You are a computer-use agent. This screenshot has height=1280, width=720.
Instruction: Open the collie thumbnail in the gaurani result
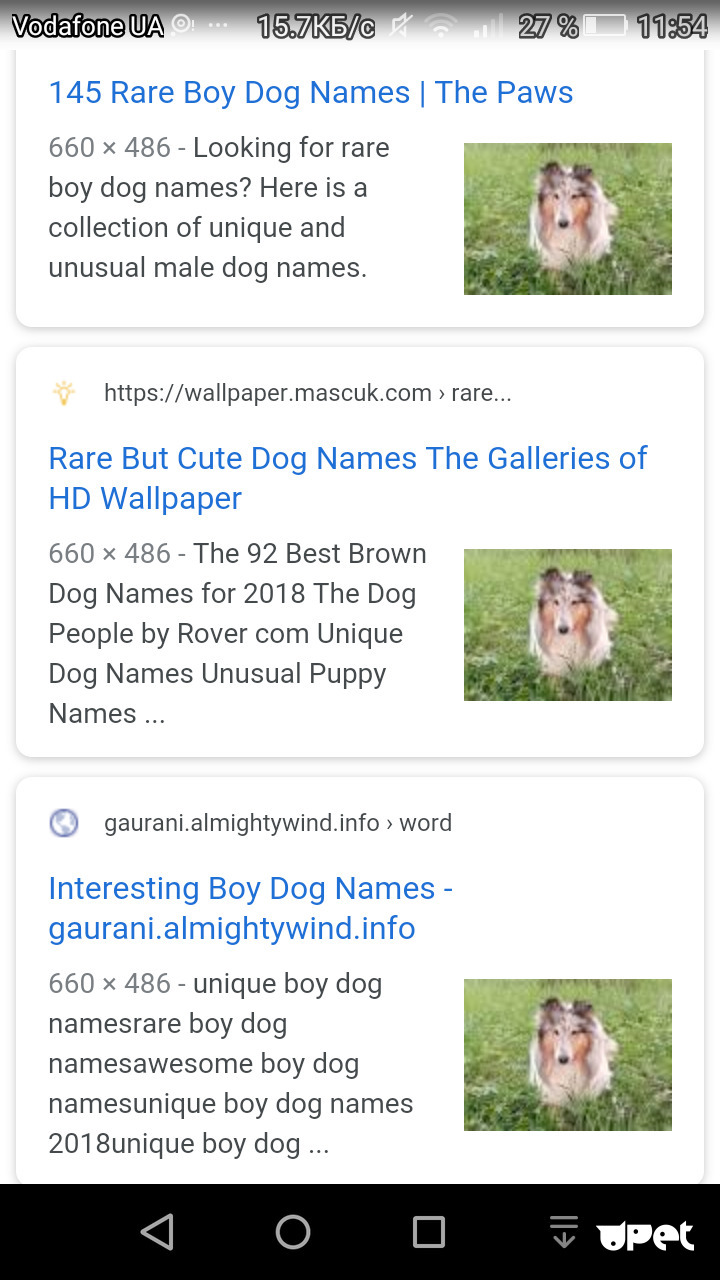click(567, 1055)
